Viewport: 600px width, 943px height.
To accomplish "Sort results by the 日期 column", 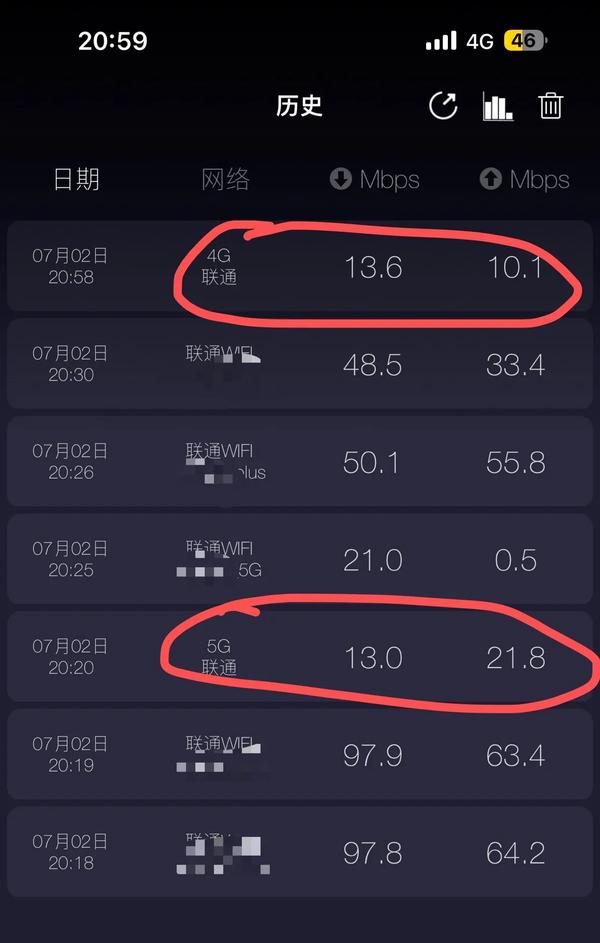I will coord(76,180).
